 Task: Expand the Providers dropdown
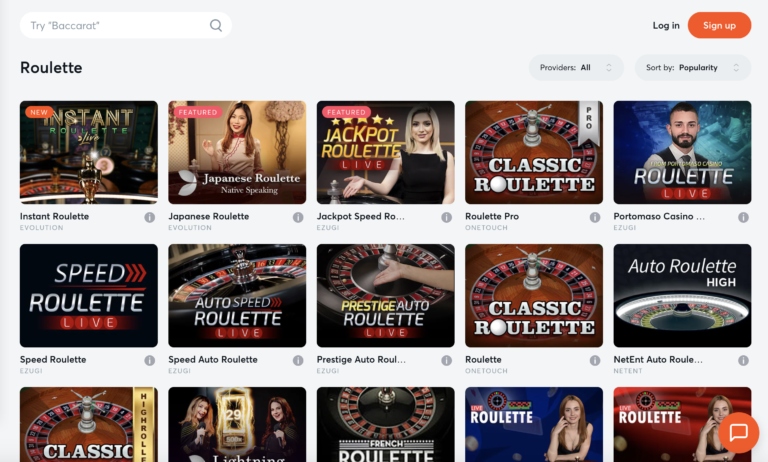tap(576, 68)
